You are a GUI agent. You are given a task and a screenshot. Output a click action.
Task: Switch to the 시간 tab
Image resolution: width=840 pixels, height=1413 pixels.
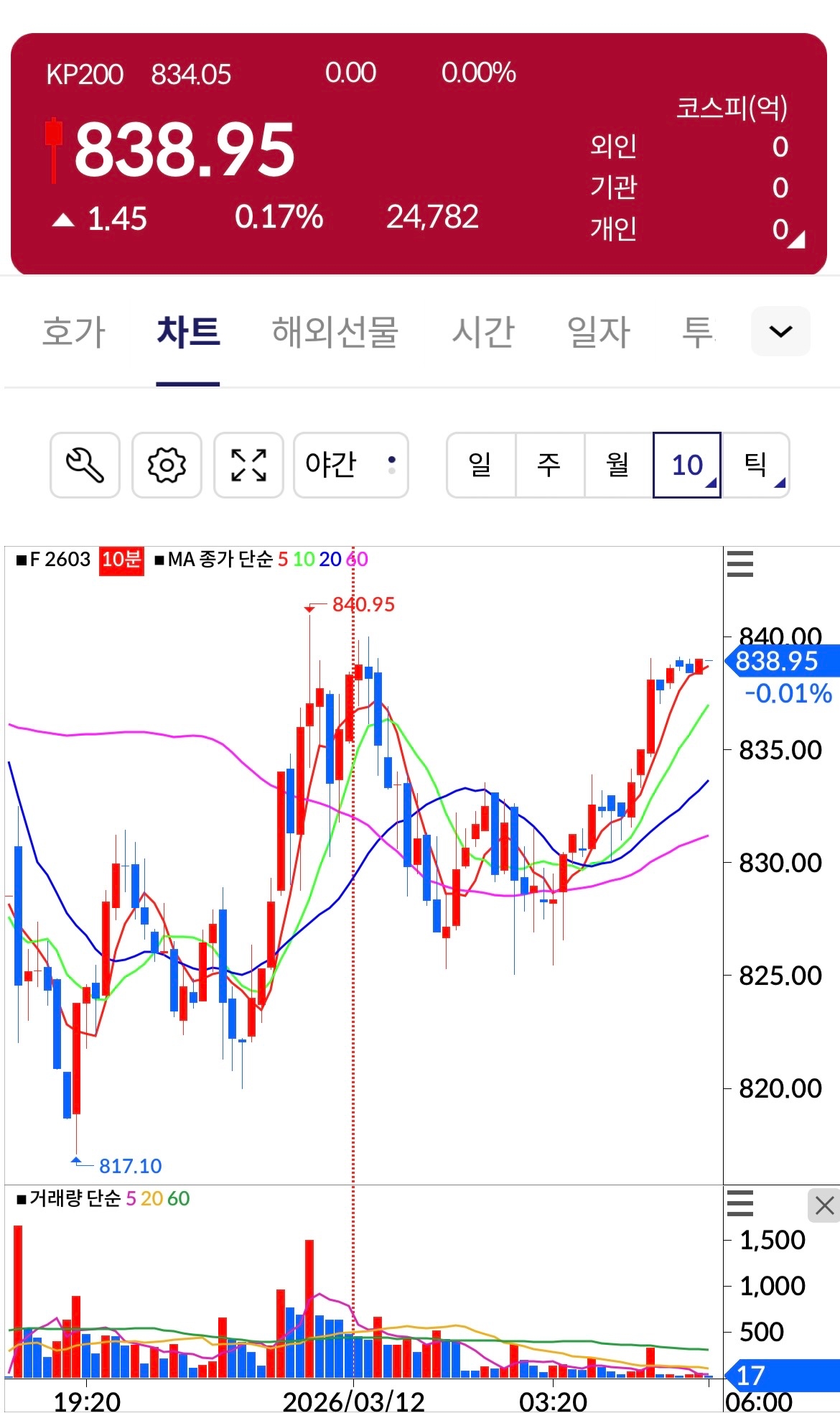click(x=483, y=333)
